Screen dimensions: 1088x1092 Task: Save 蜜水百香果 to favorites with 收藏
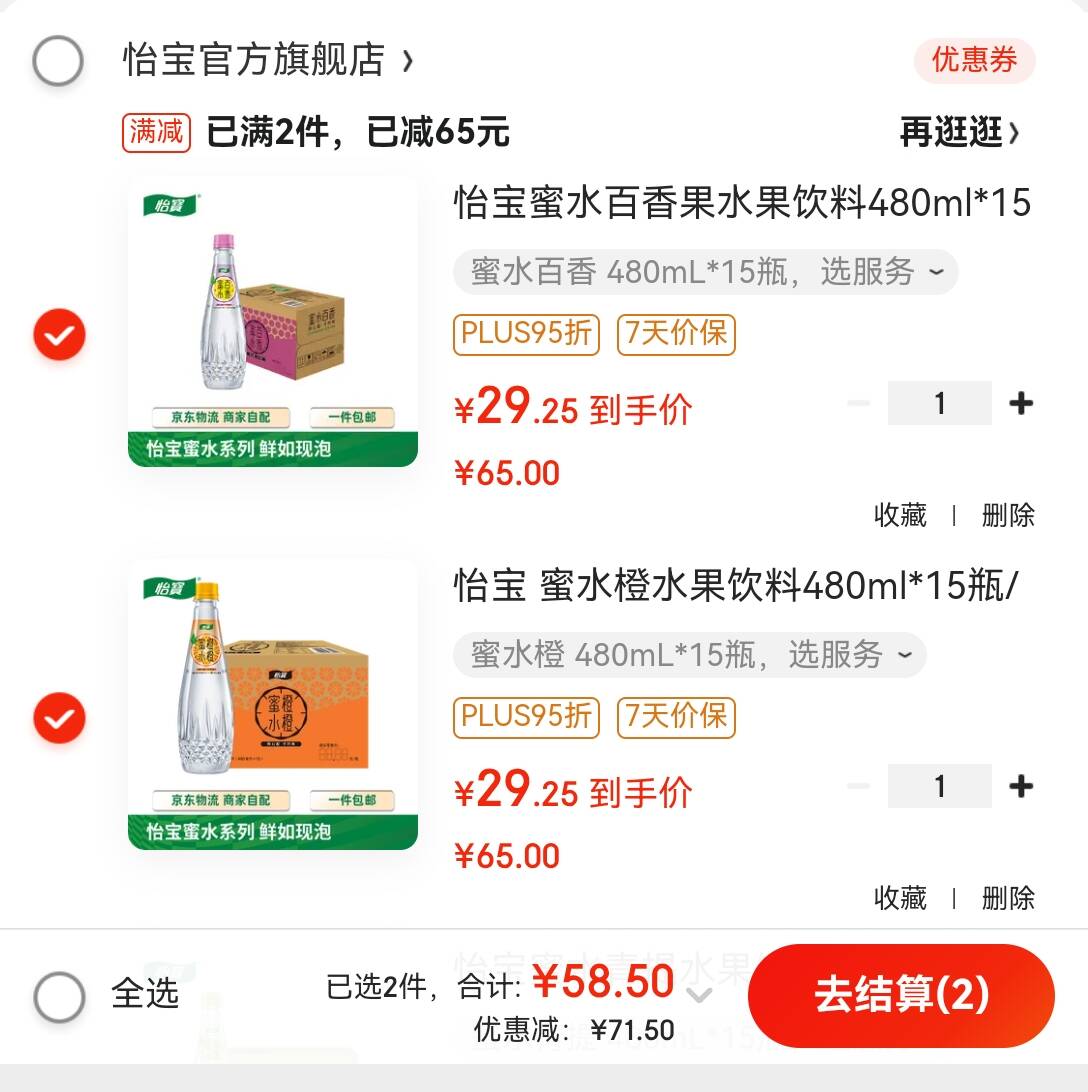point(900,515)
